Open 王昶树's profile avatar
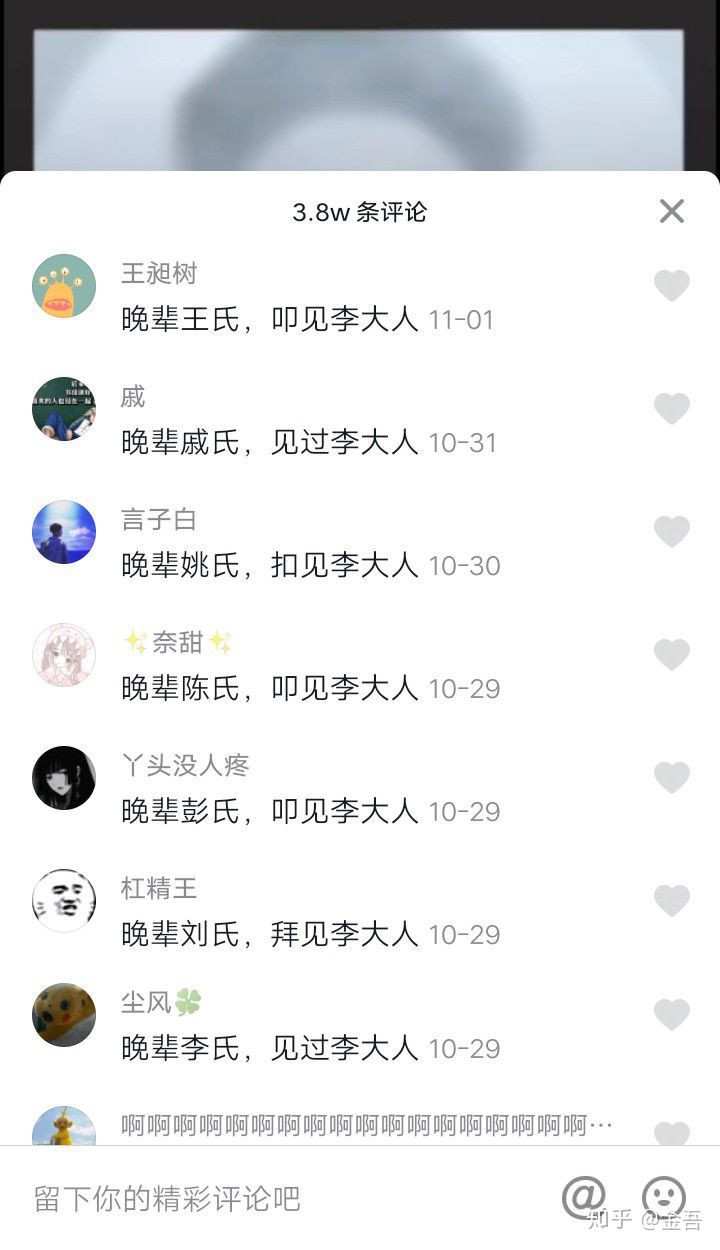 64,286
